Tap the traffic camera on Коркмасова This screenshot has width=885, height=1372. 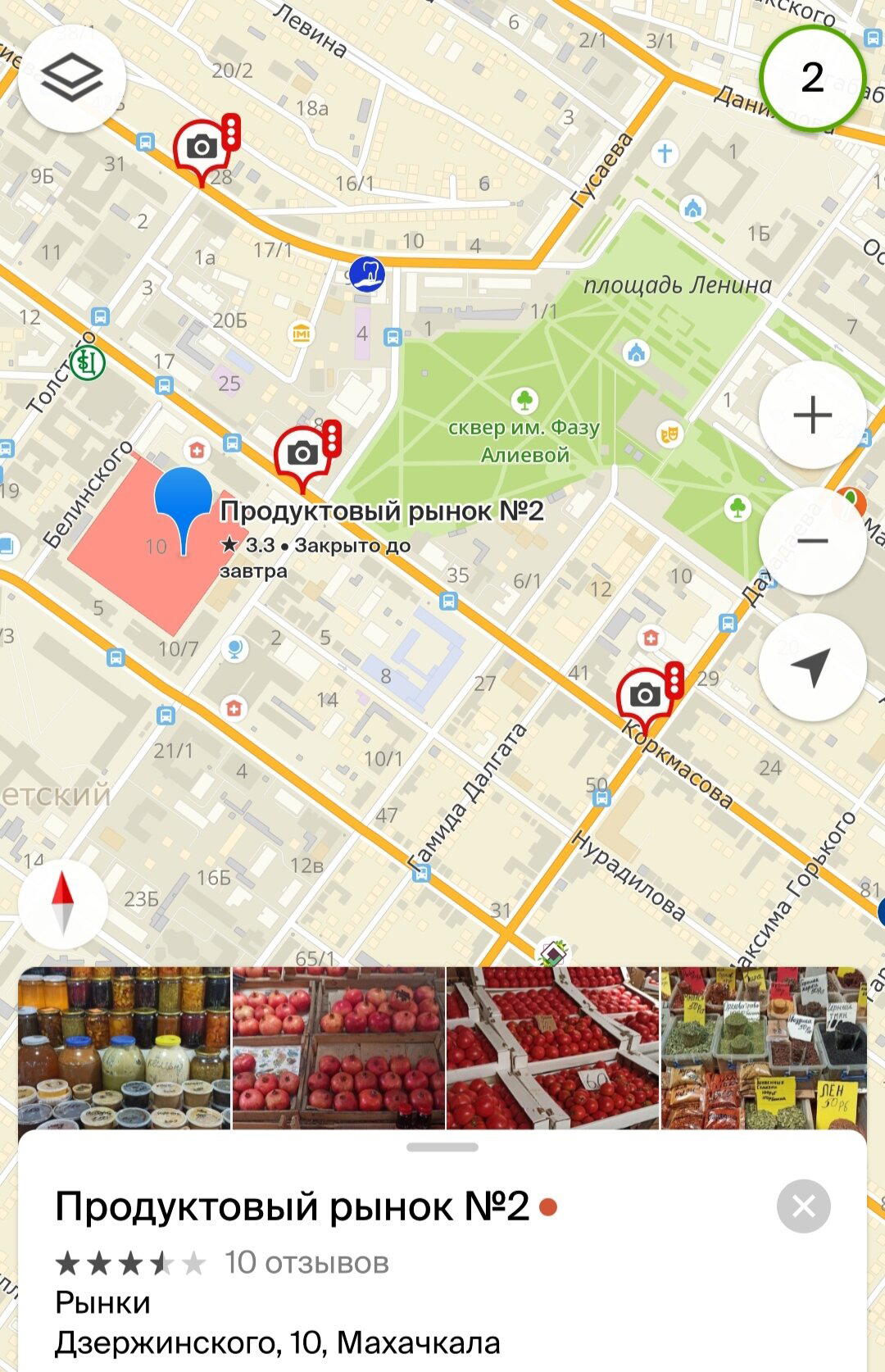point(647,697)
